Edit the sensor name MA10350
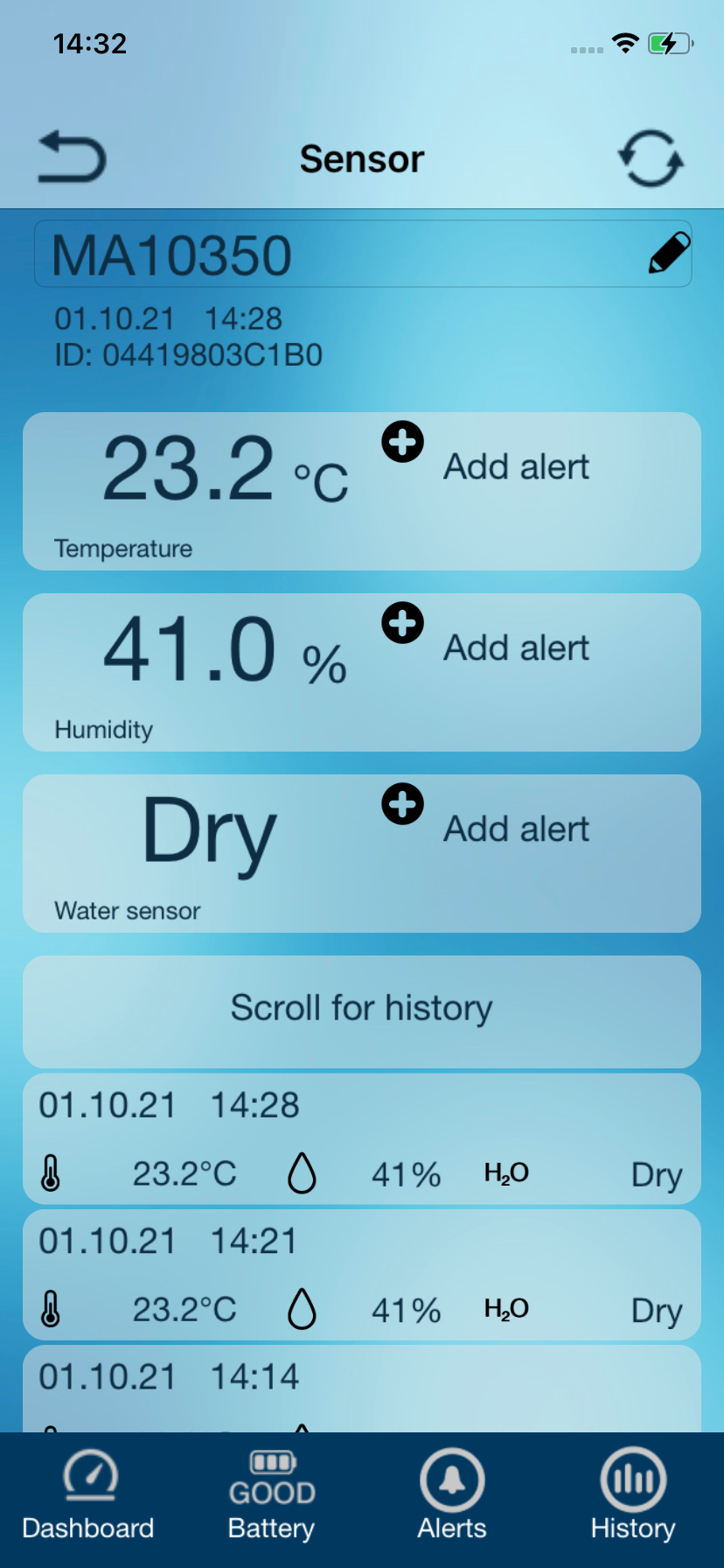Viewport: 724px width, 1568px height. coord(669,254)
